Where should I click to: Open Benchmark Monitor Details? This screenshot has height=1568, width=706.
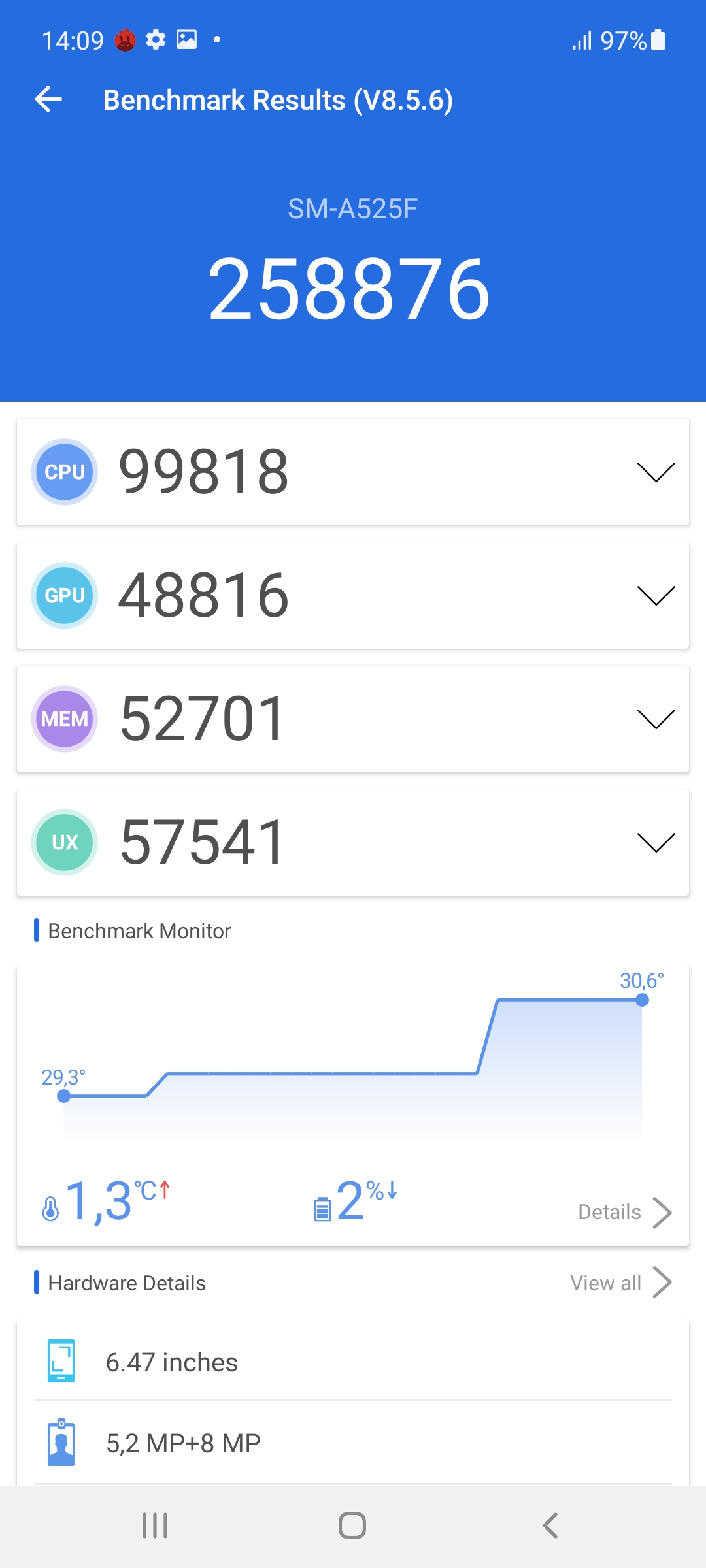click(624, 1213)
